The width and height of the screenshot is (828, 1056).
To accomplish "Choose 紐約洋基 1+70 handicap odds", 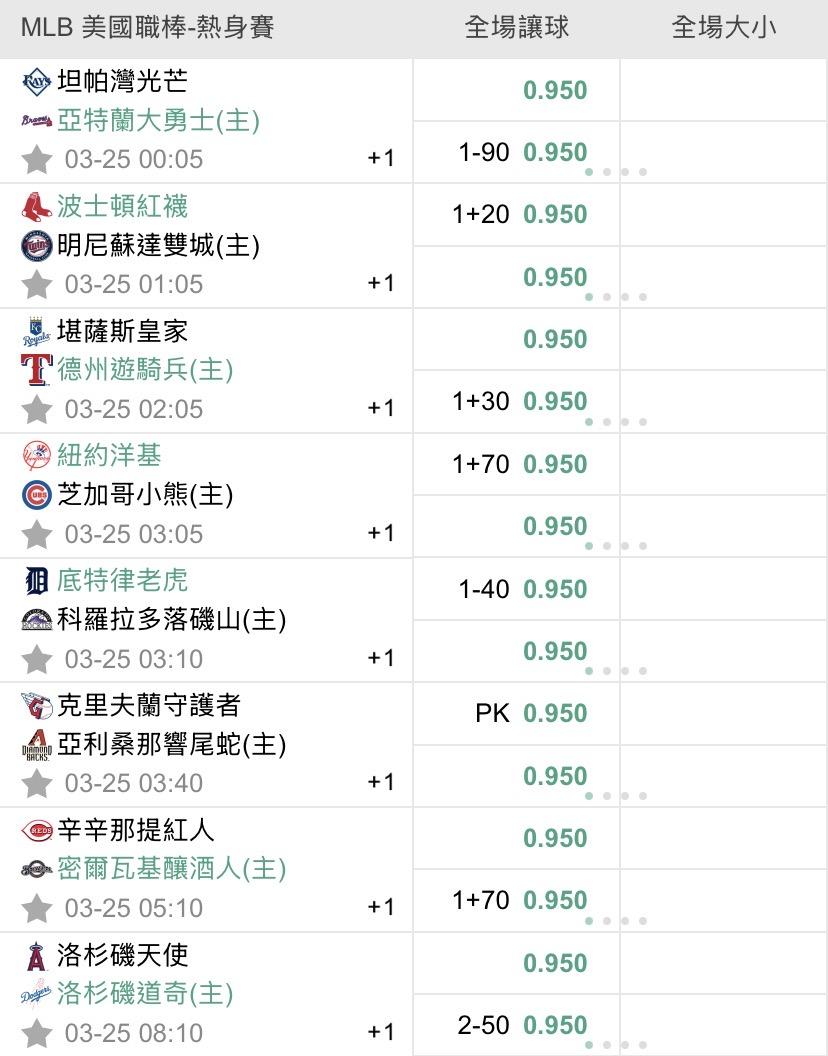I will point(516,464).
